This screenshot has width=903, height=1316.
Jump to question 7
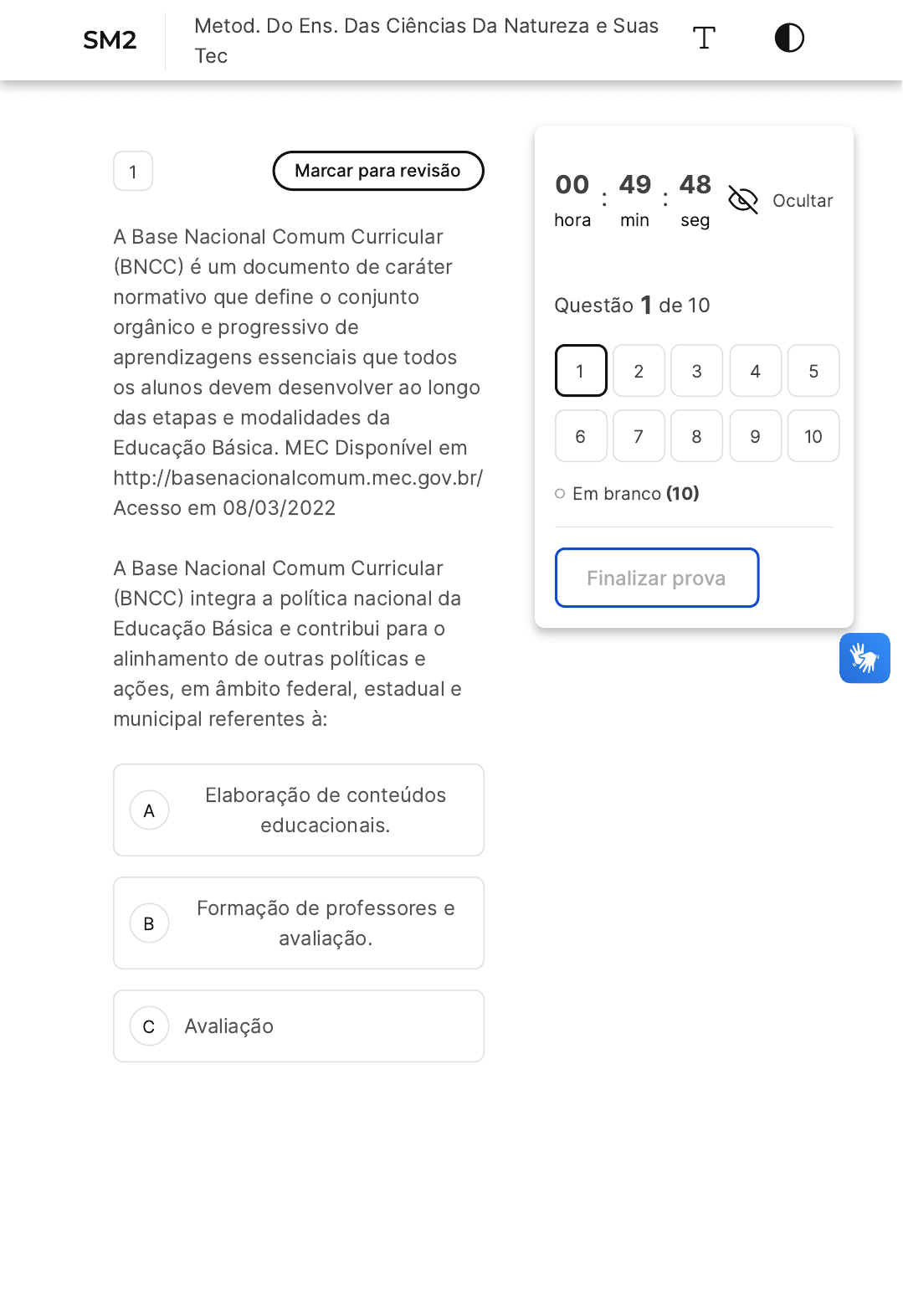click(x=639, y=436)
